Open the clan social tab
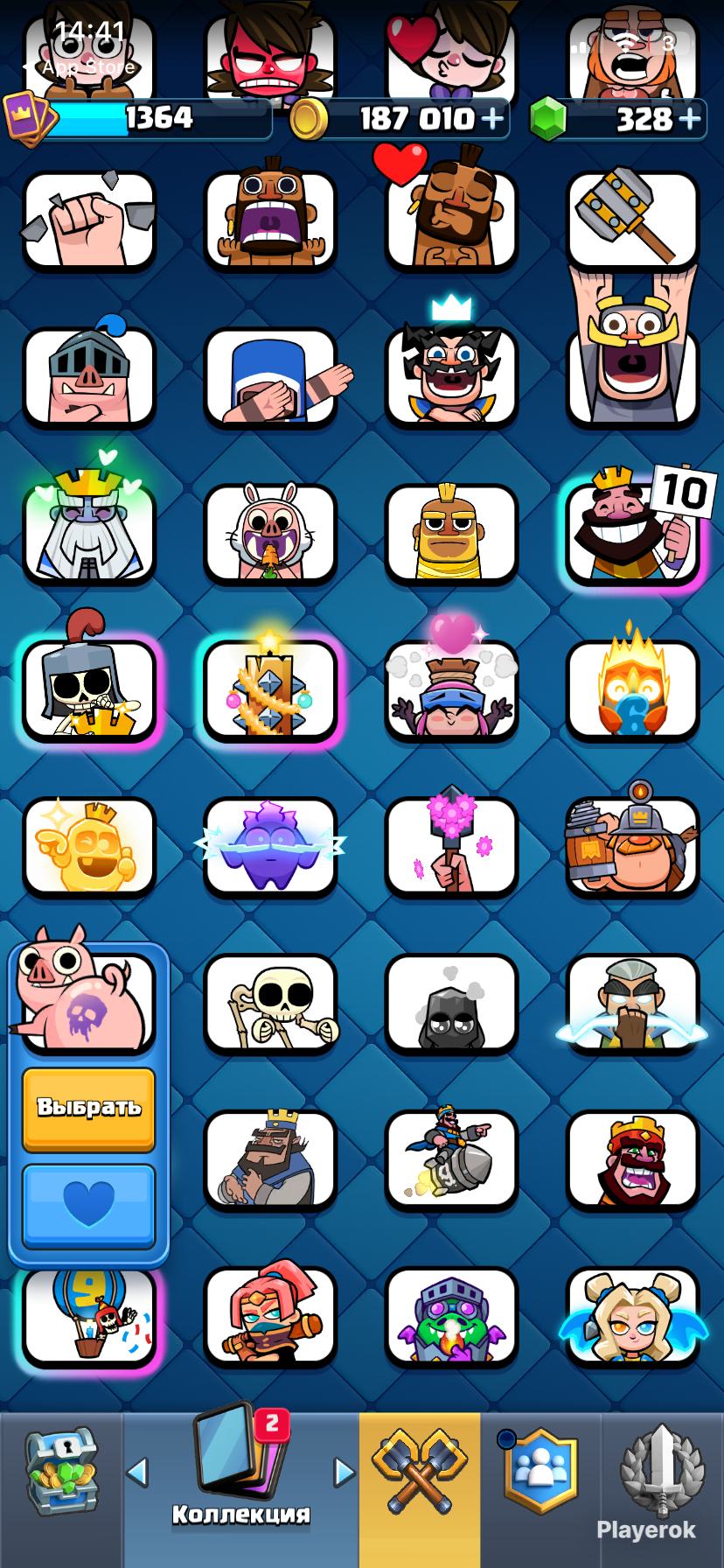 (x=540, y=1470)
